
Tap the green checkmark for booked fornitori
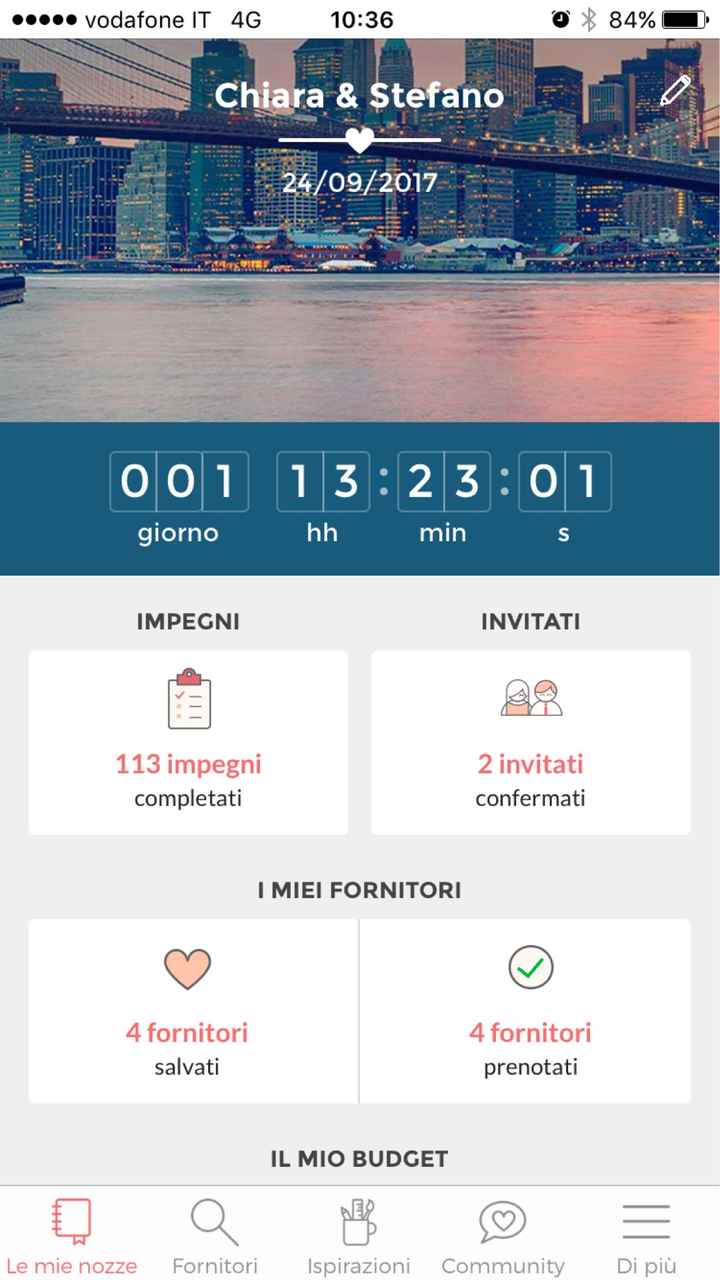point(531,968)
